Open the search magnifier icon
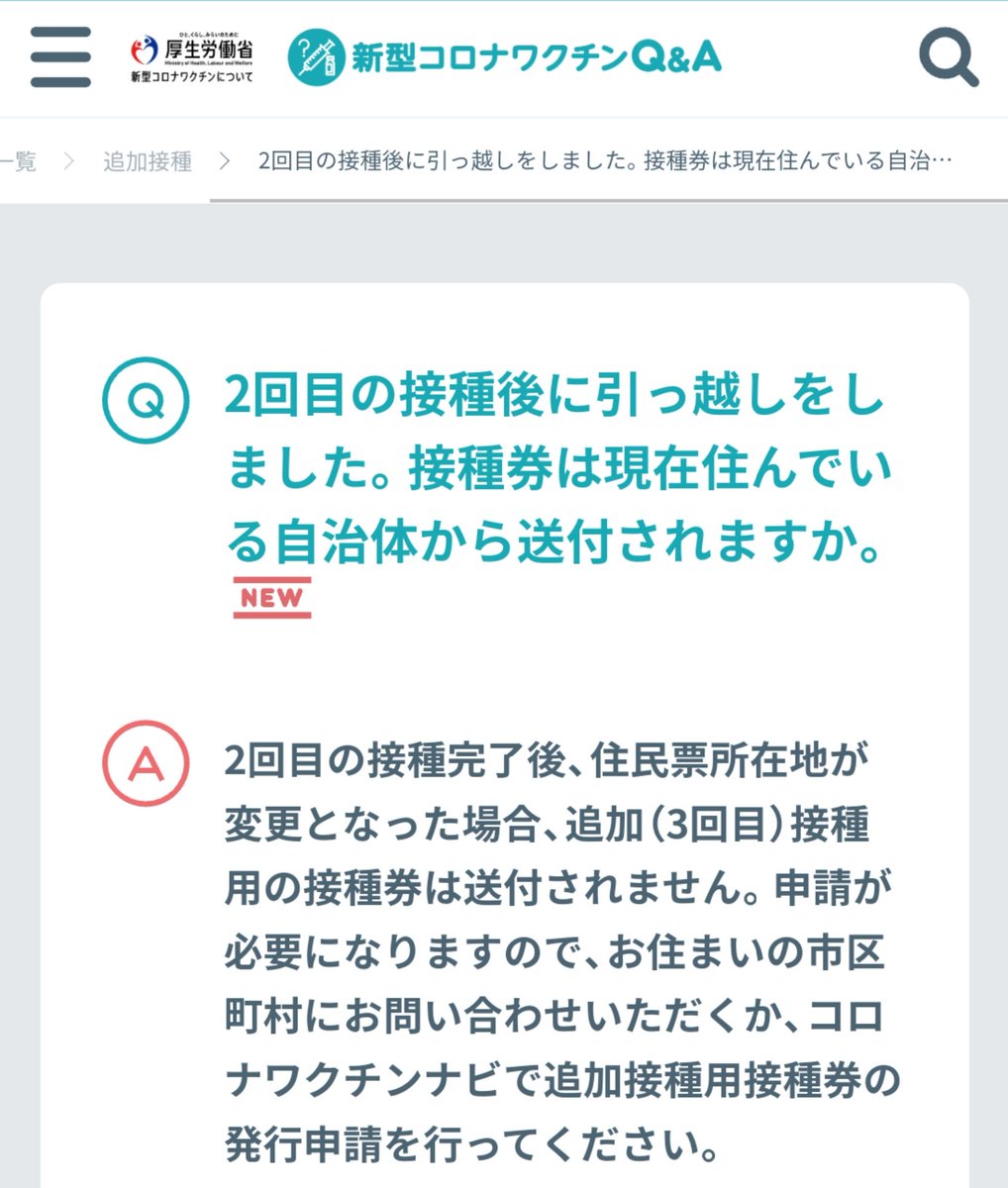The height and width of the screenshot is (1188, 1008). (x=948, y=57)
